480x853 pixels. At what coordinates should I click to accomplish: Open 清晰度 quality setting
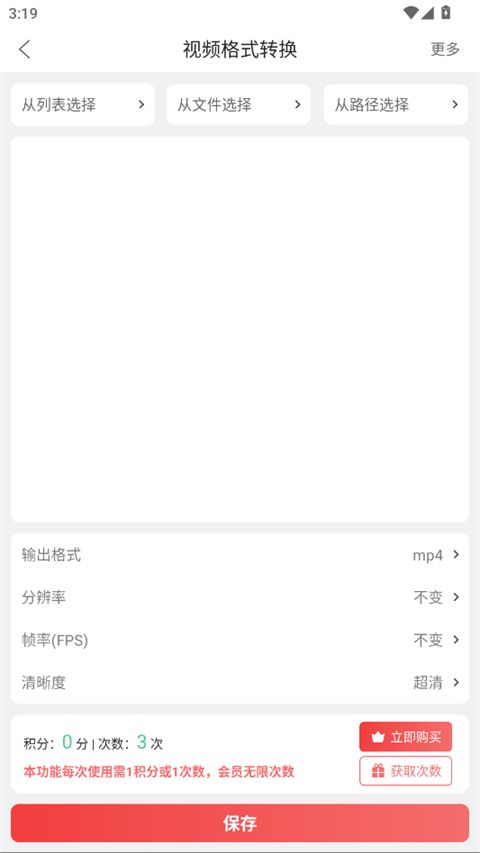[x=240, y=682]
